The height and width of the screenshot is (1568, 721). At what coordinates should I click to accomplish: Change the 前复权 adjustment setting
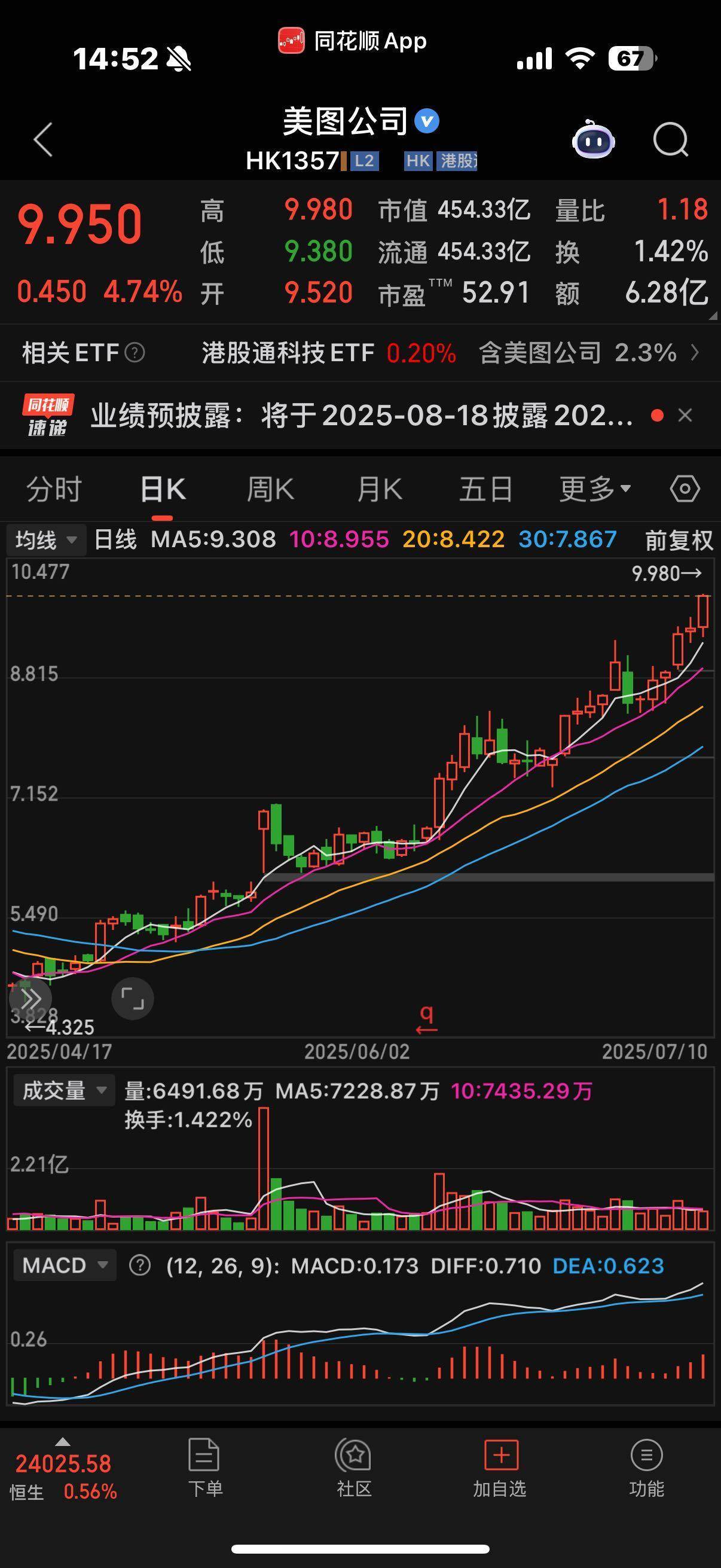coord(679,540)
